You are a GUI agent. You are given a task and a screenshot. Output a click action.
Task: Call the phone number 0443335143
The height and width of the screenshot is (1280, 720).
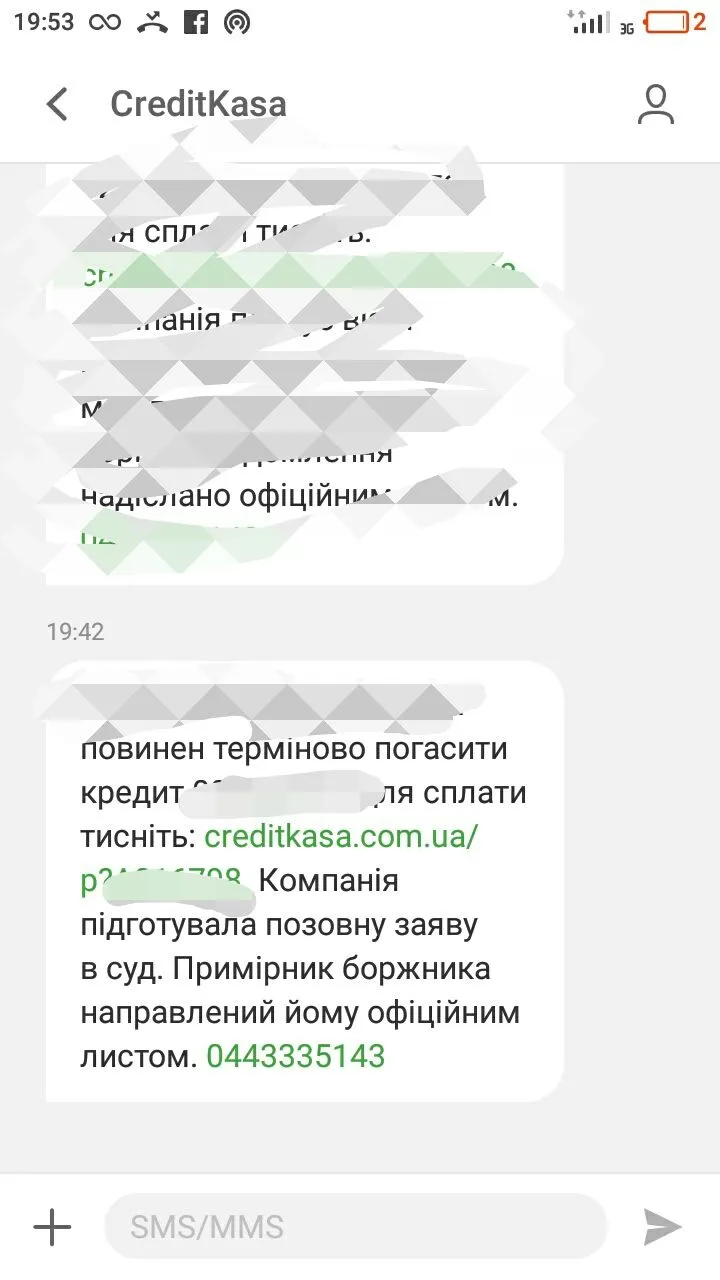pyautogui.click(x=296, y=1056)
